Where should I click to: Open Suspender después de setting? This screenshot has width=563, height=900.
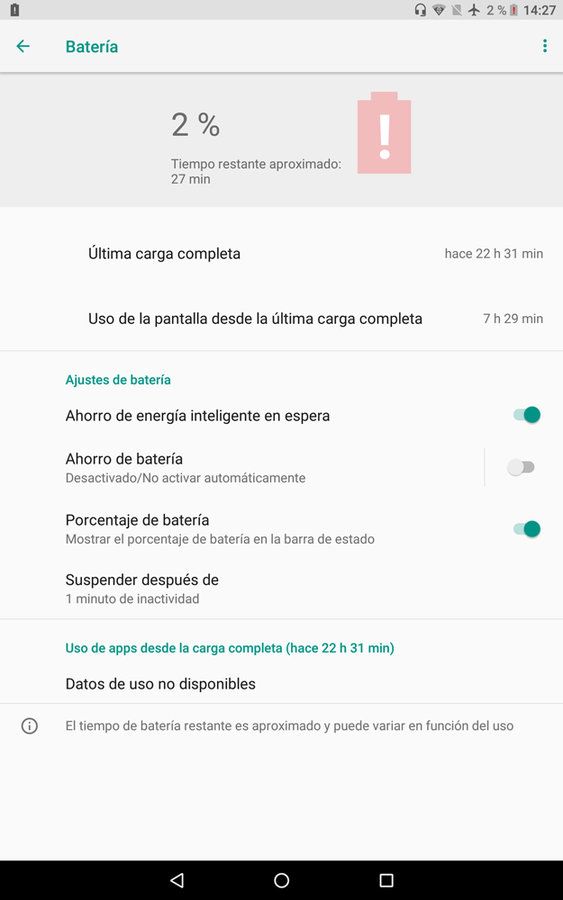tap(281, 588)
